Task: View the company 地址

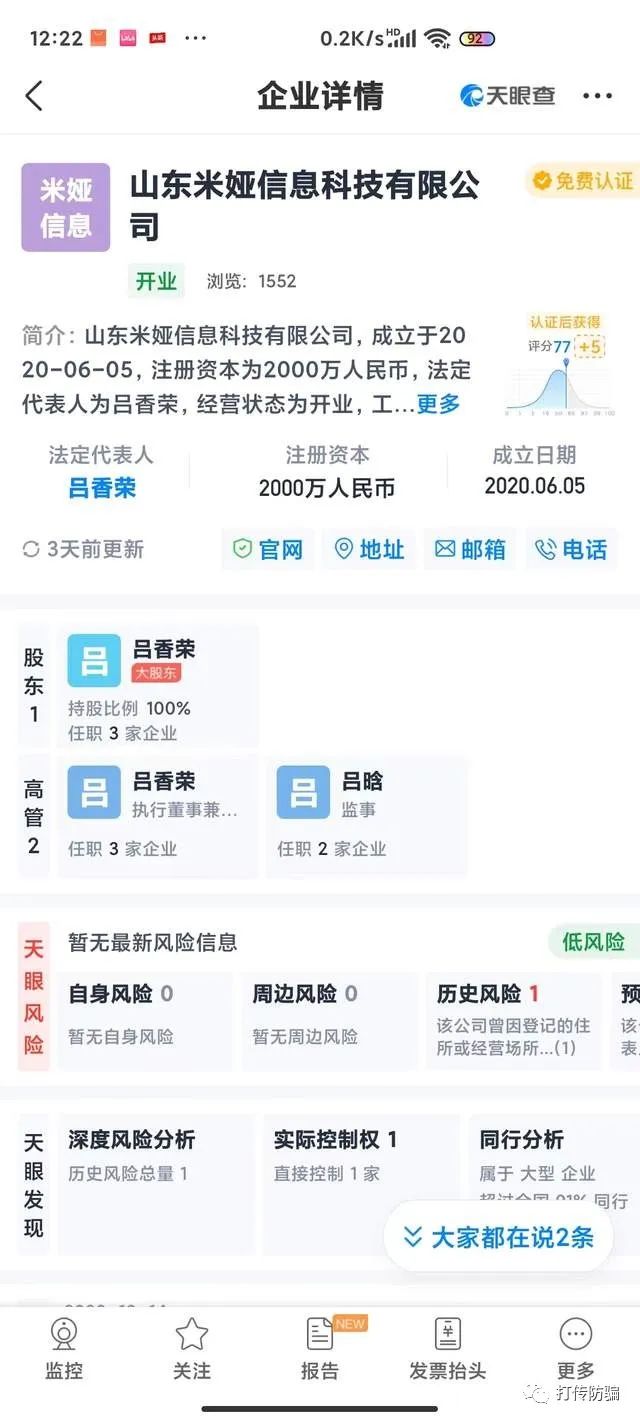Action: 369,549
